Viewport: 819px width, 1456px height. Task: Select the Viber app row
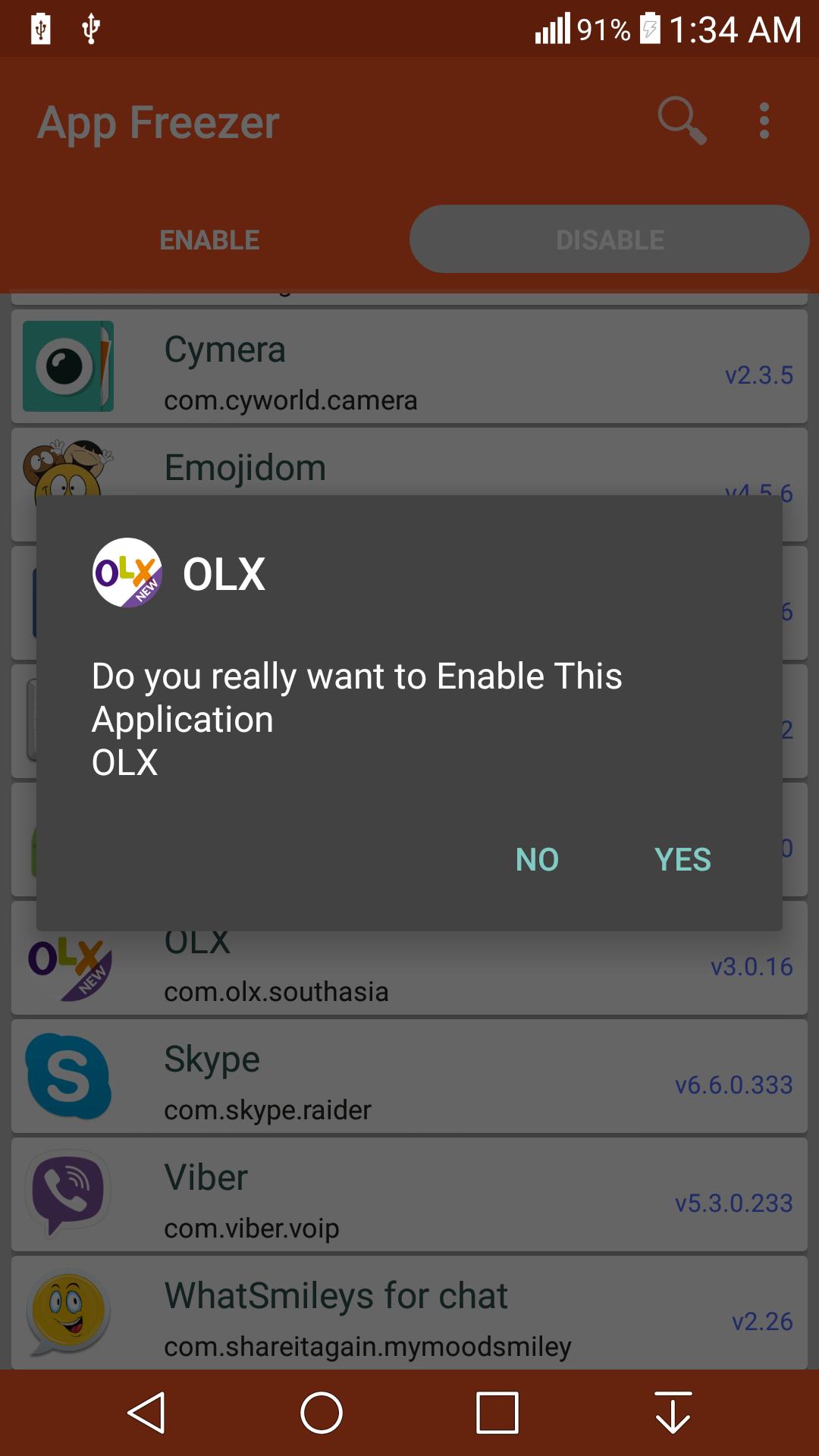click(409, 1194)
